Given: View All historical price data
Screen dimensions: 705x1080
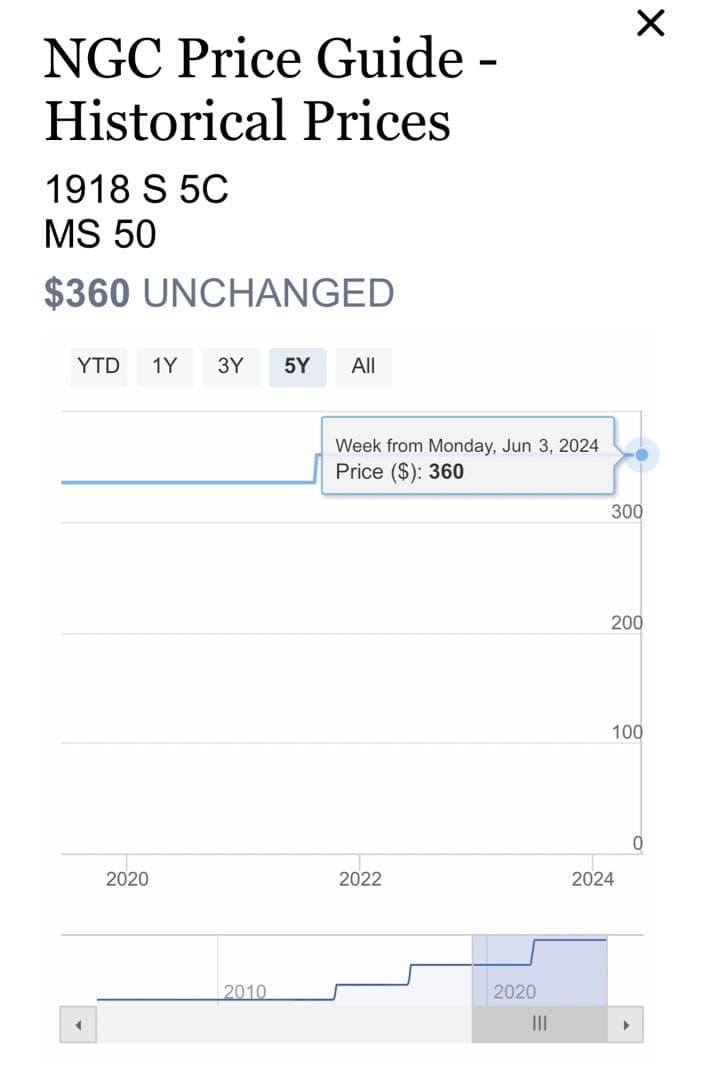Looking at the screenshot, I should [363, 366].
